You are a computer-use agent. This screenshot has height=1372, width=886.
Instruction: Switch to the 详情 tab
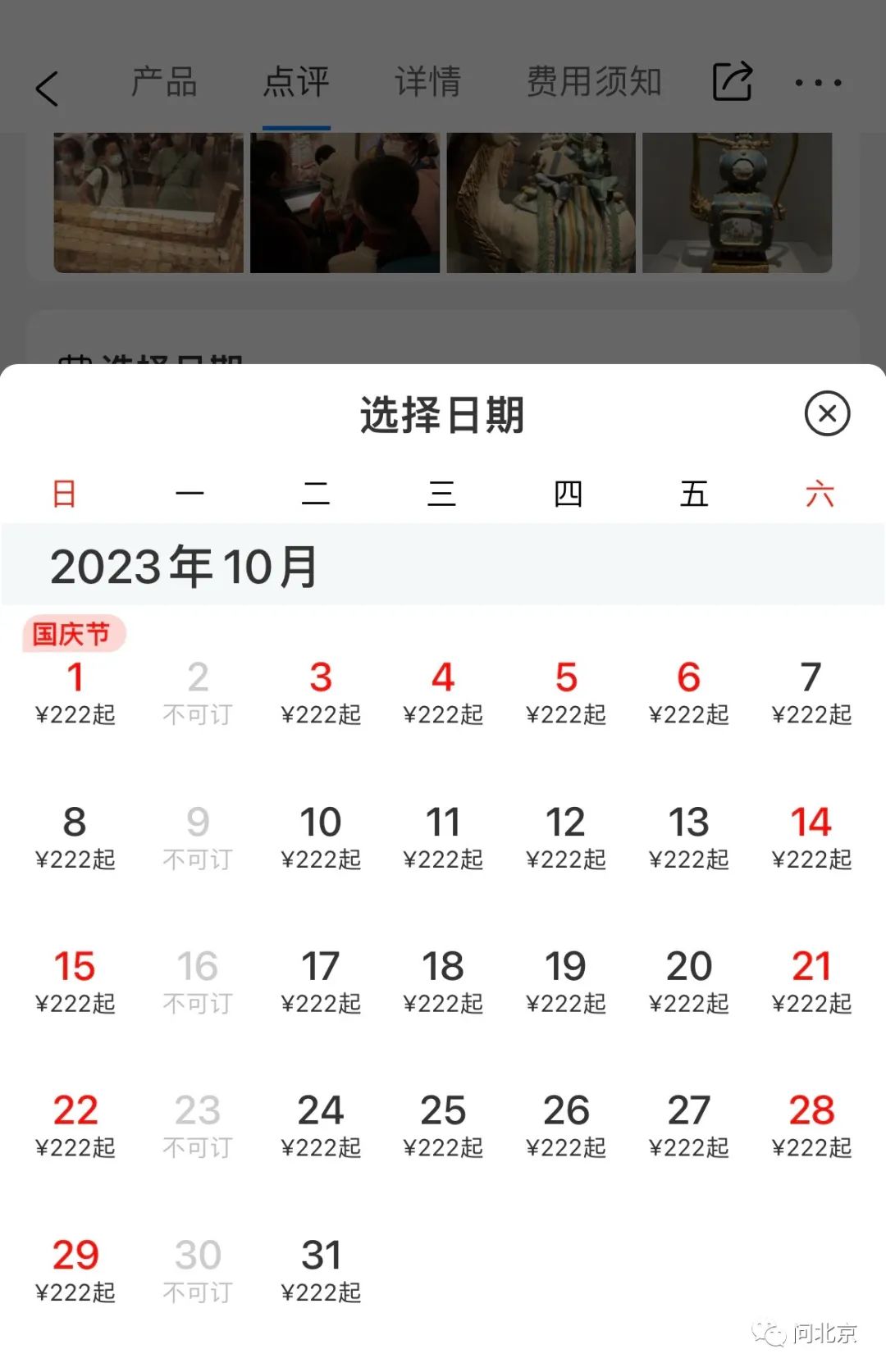point(427,82)
